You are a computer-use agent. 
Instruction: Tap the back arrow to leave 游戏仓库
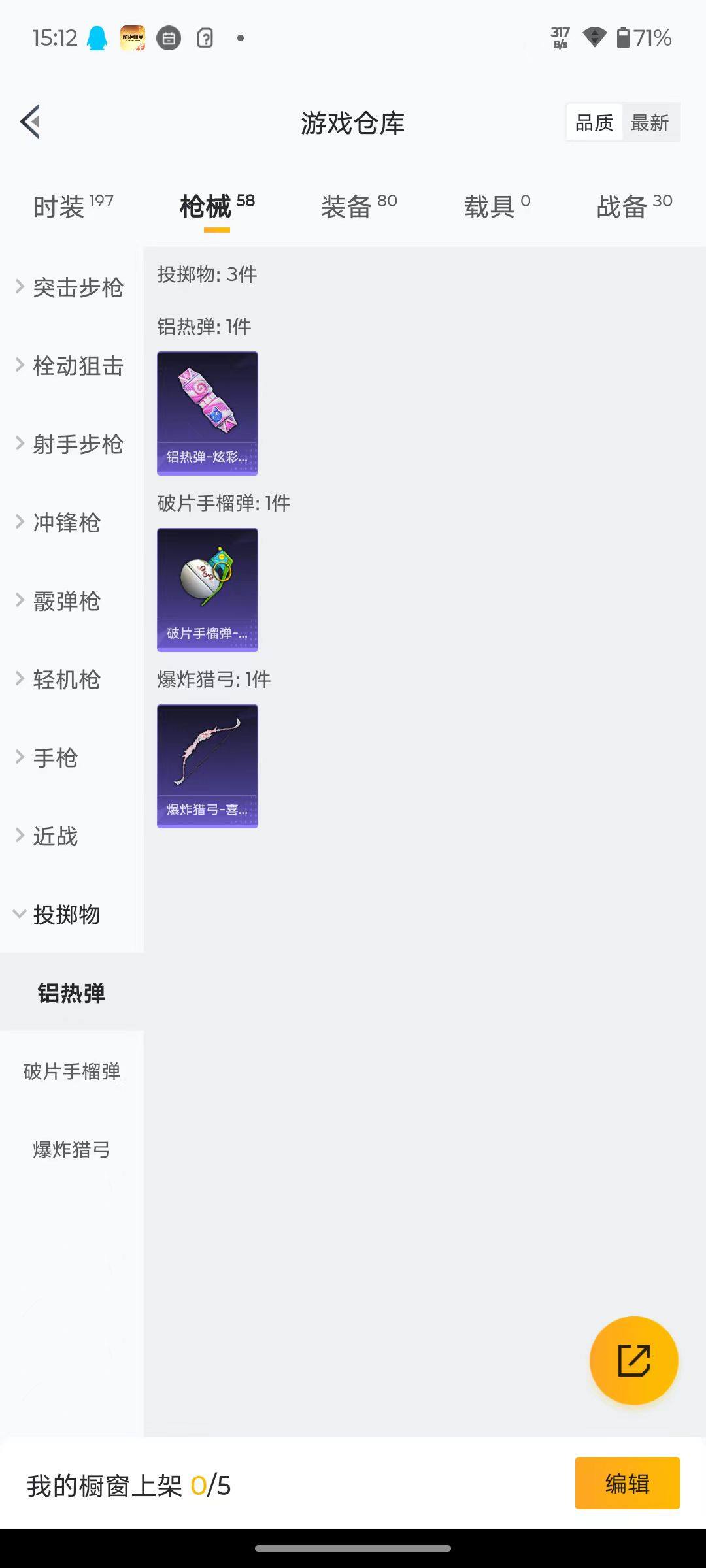point(29,122)
